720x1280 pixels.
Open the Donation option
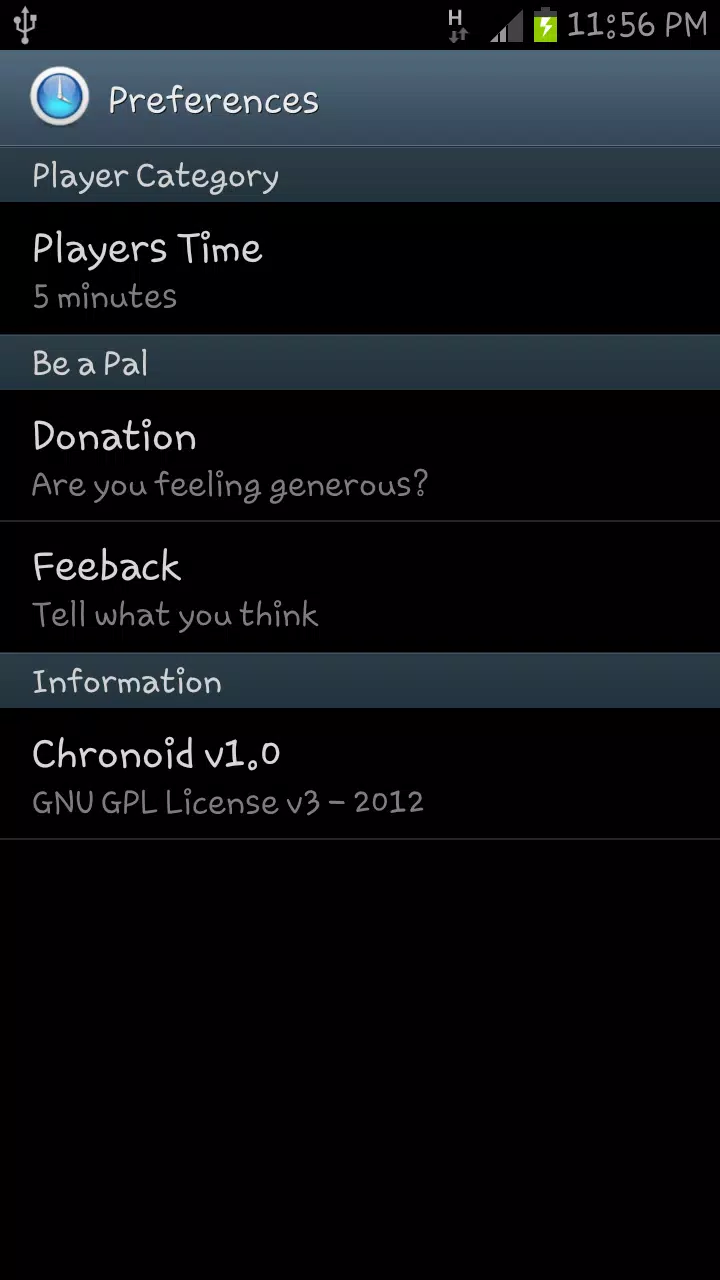click(360, 456)
